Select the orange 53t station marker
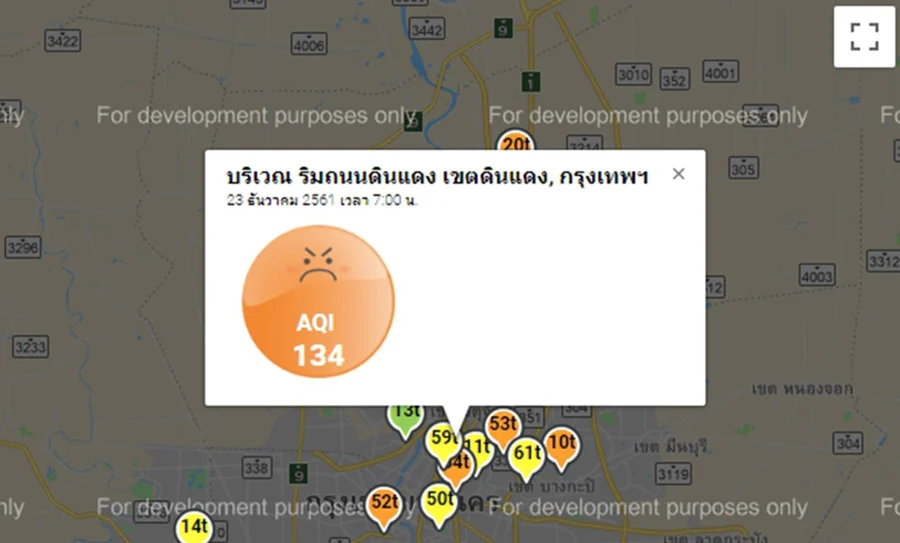The image size is (900, 543). click(x=503, y=423)
